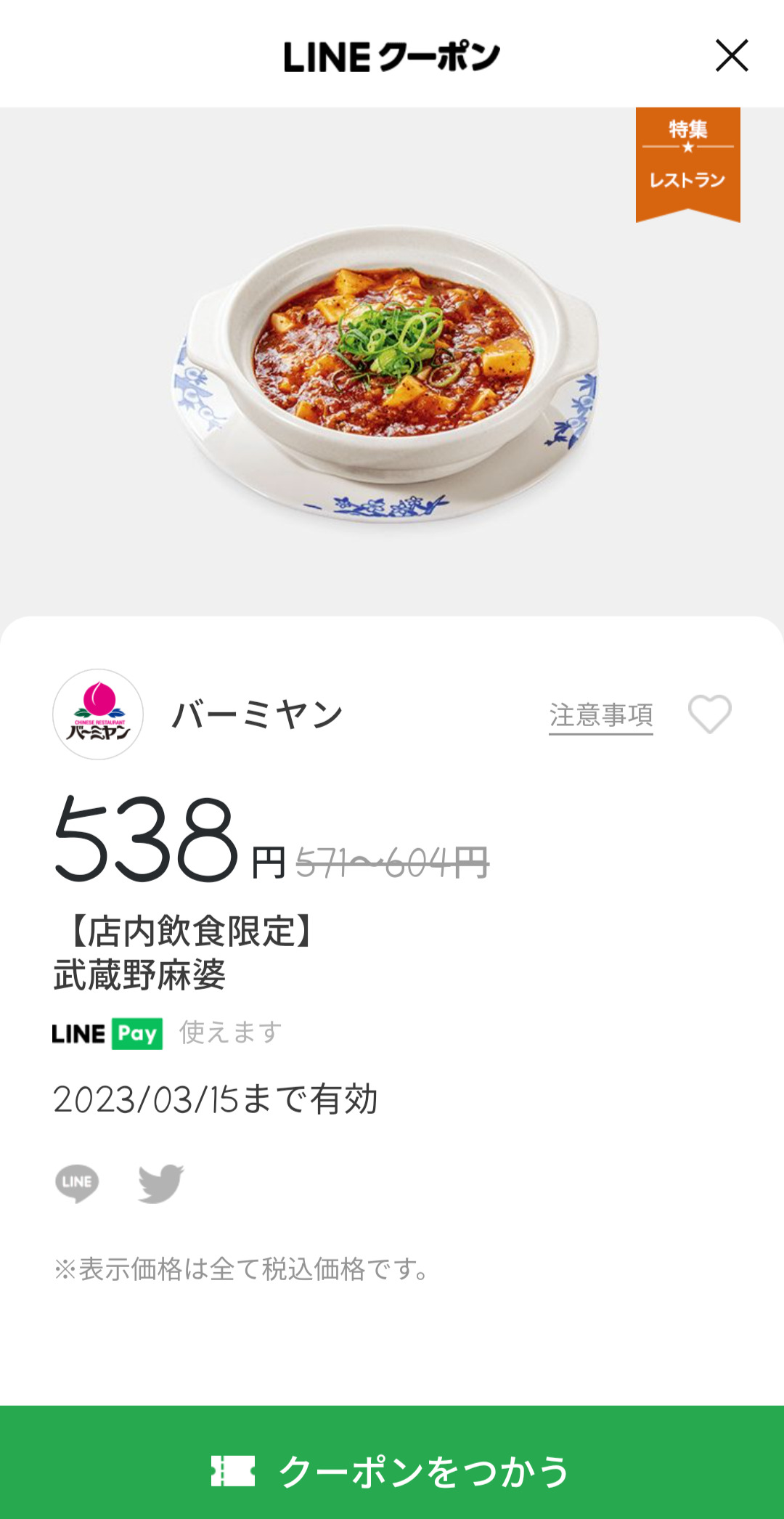The height and width of the screenshot is (1519, 784).
Task: Open the バーミヤン store logo
Action: click(x=98, y=714)
